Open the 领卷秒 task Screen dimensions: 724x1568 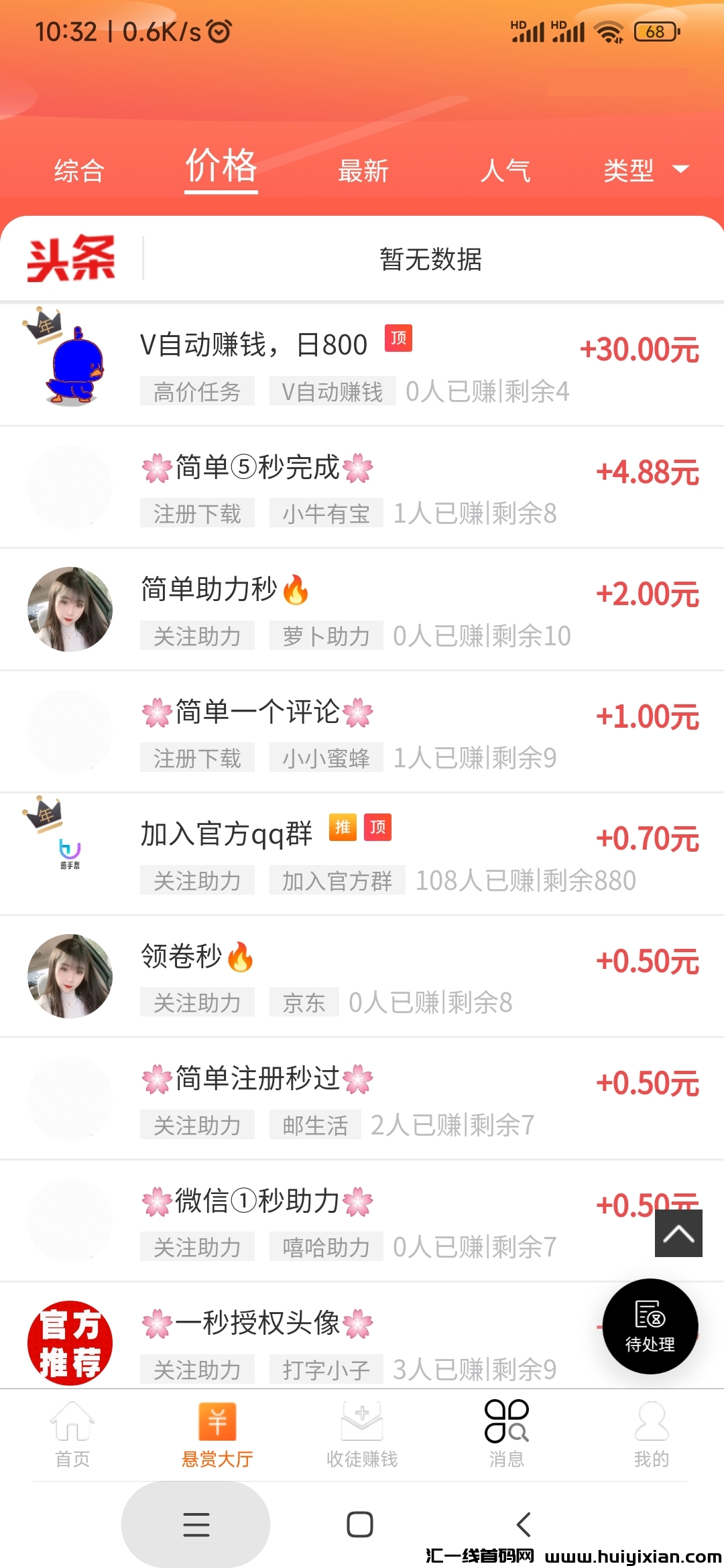(362, 977)
